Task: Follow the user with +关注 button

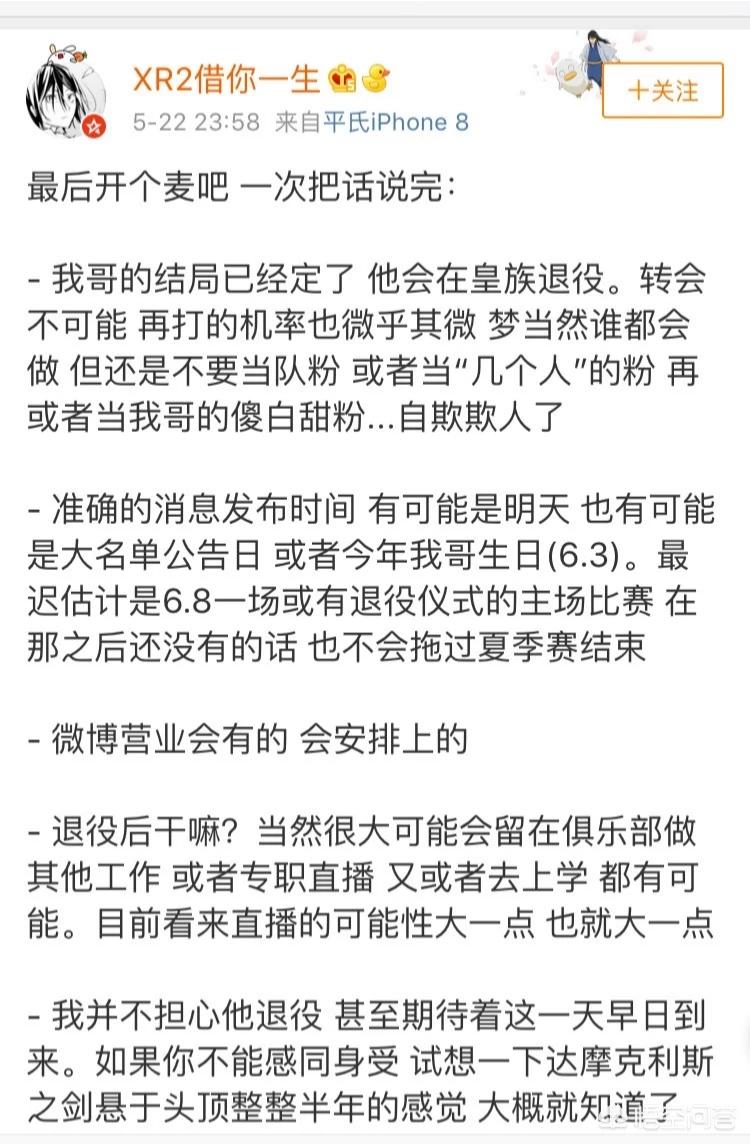Action: point(662,90)
